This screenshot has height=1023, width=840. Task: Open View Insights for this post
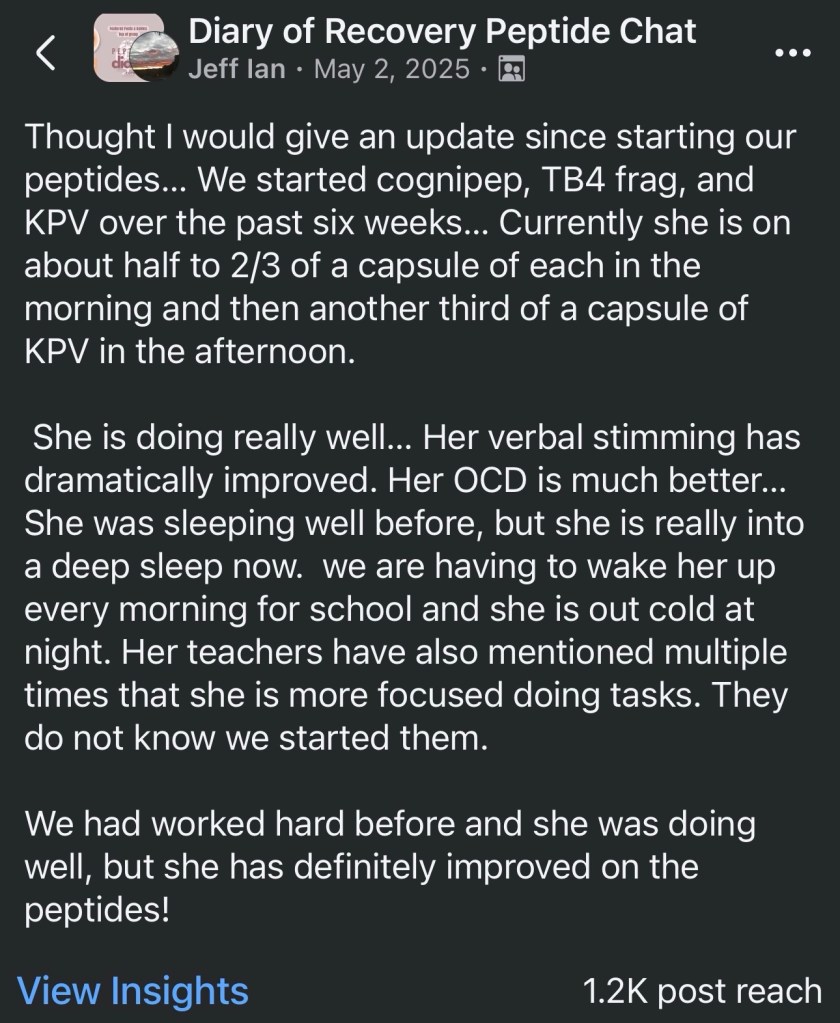coord(133,990)
